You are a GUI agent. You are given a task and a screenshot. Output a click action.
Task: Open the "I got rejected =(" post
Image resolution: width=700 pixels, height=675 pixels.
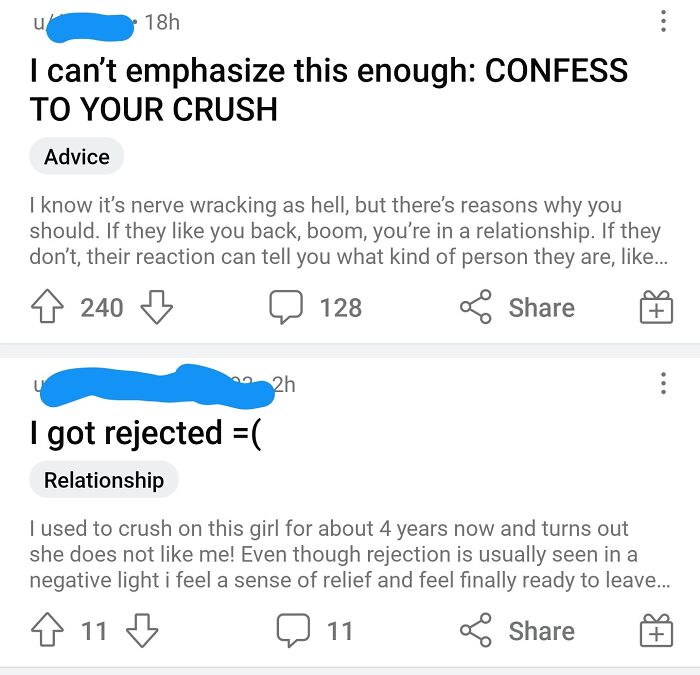[146, 433]
